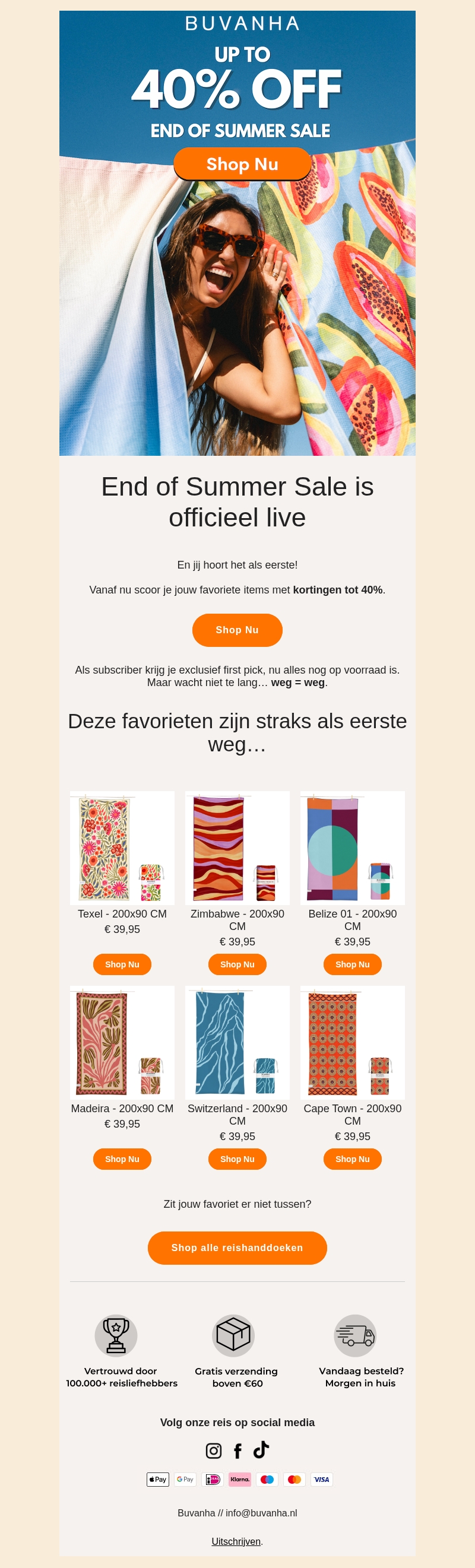The height and width of the screenshot is (1568, 475).
Task: View the Belize 01 towel image
Action: point(352,848)
